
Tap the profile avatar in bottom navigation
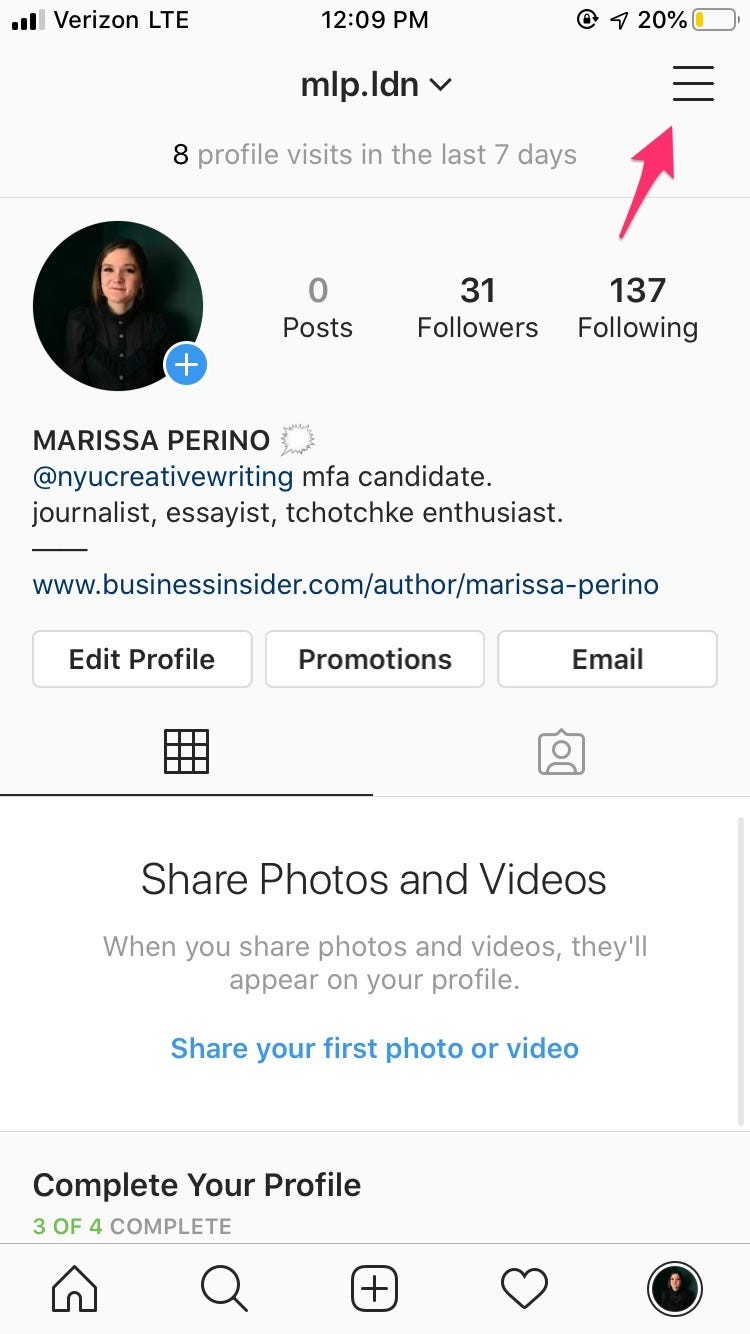675,1289
